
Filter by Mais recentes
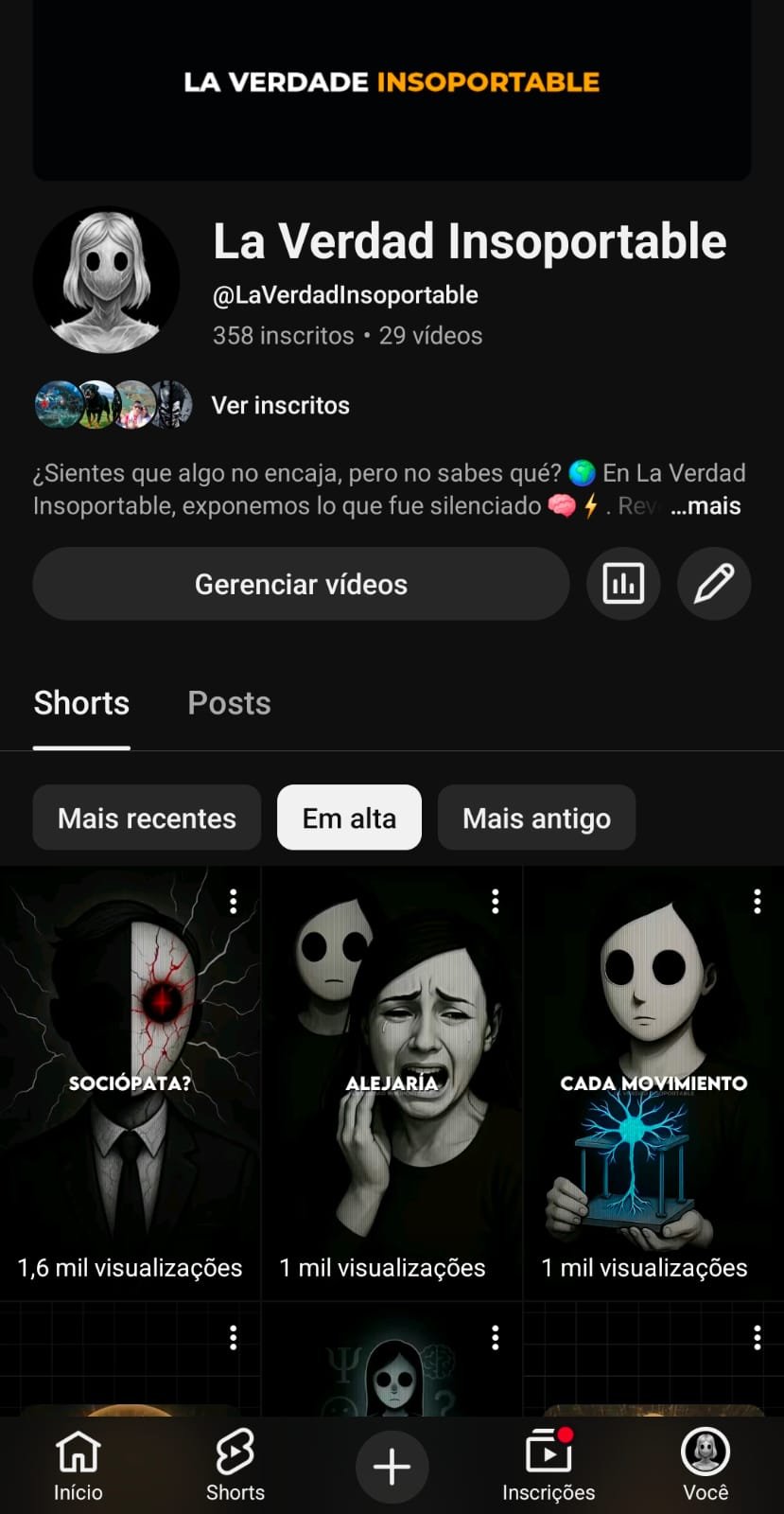click(147, 818)
